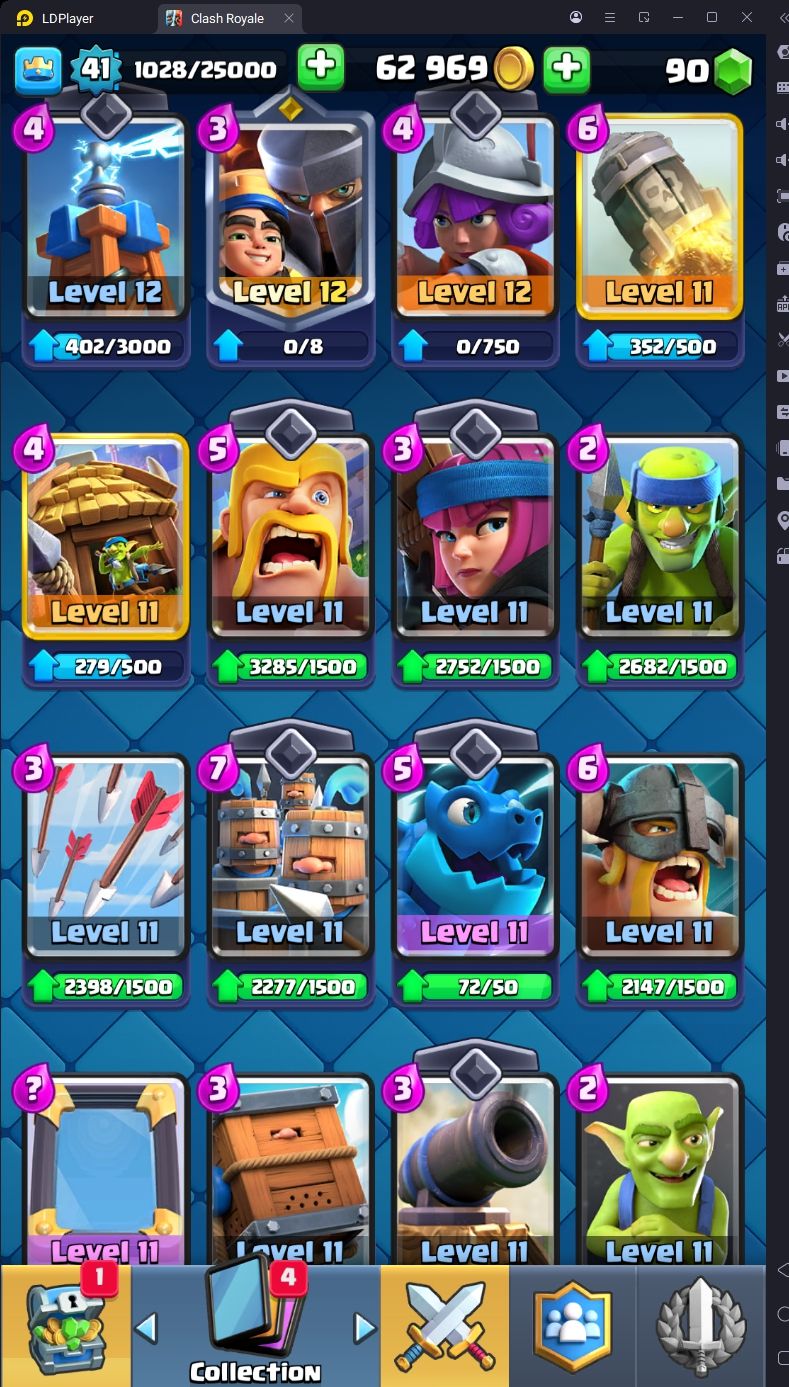The image size is (789, 1387).
Task: Tap the green plus button next to experience
Action: [x=321, y=68]
